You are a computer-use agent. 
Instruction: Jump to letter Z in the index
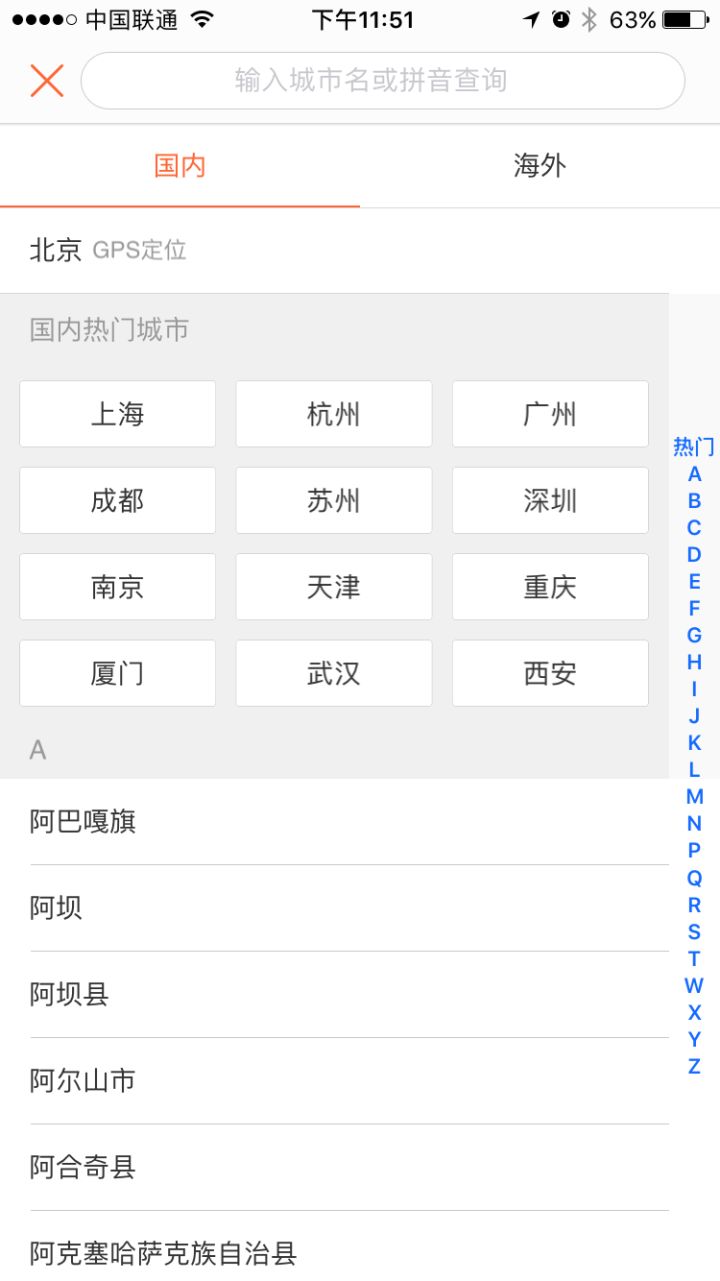tap(694, 1066)
